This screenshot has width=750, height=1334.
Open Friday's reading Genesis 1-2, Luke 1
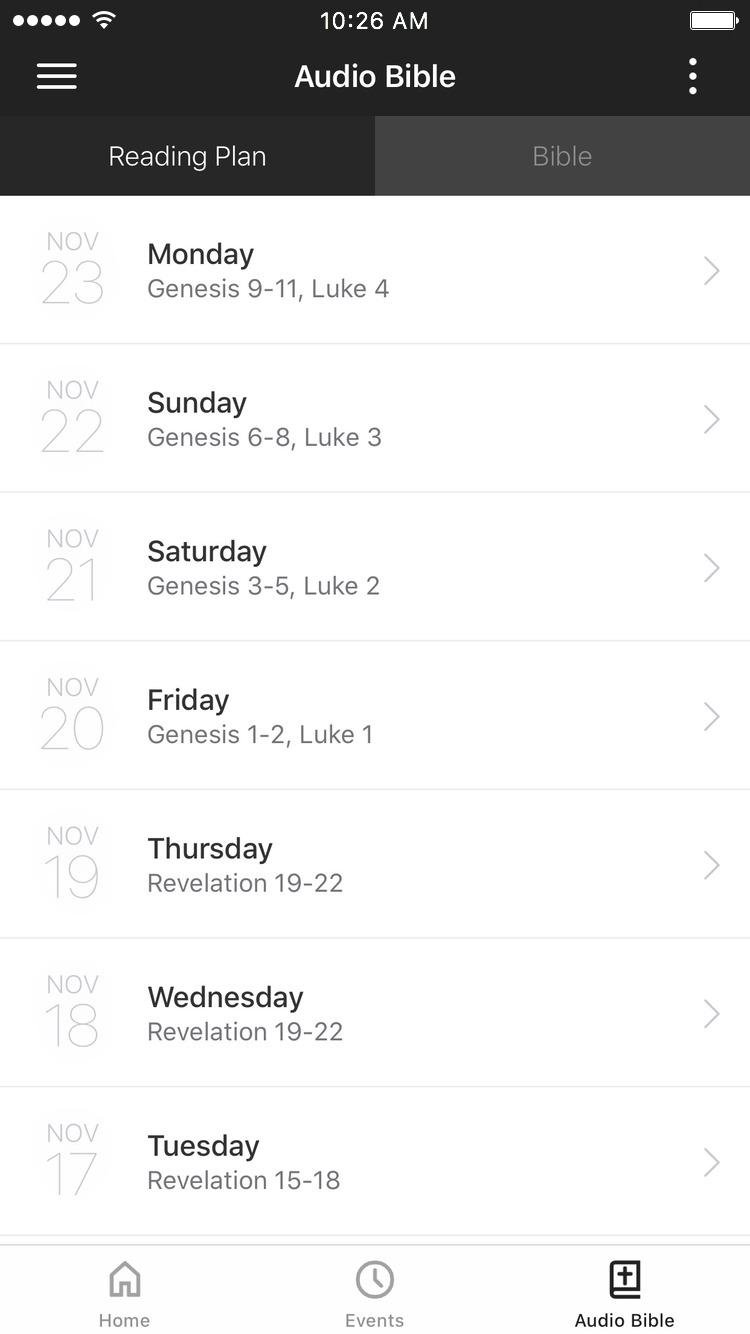tap(375, 716)
